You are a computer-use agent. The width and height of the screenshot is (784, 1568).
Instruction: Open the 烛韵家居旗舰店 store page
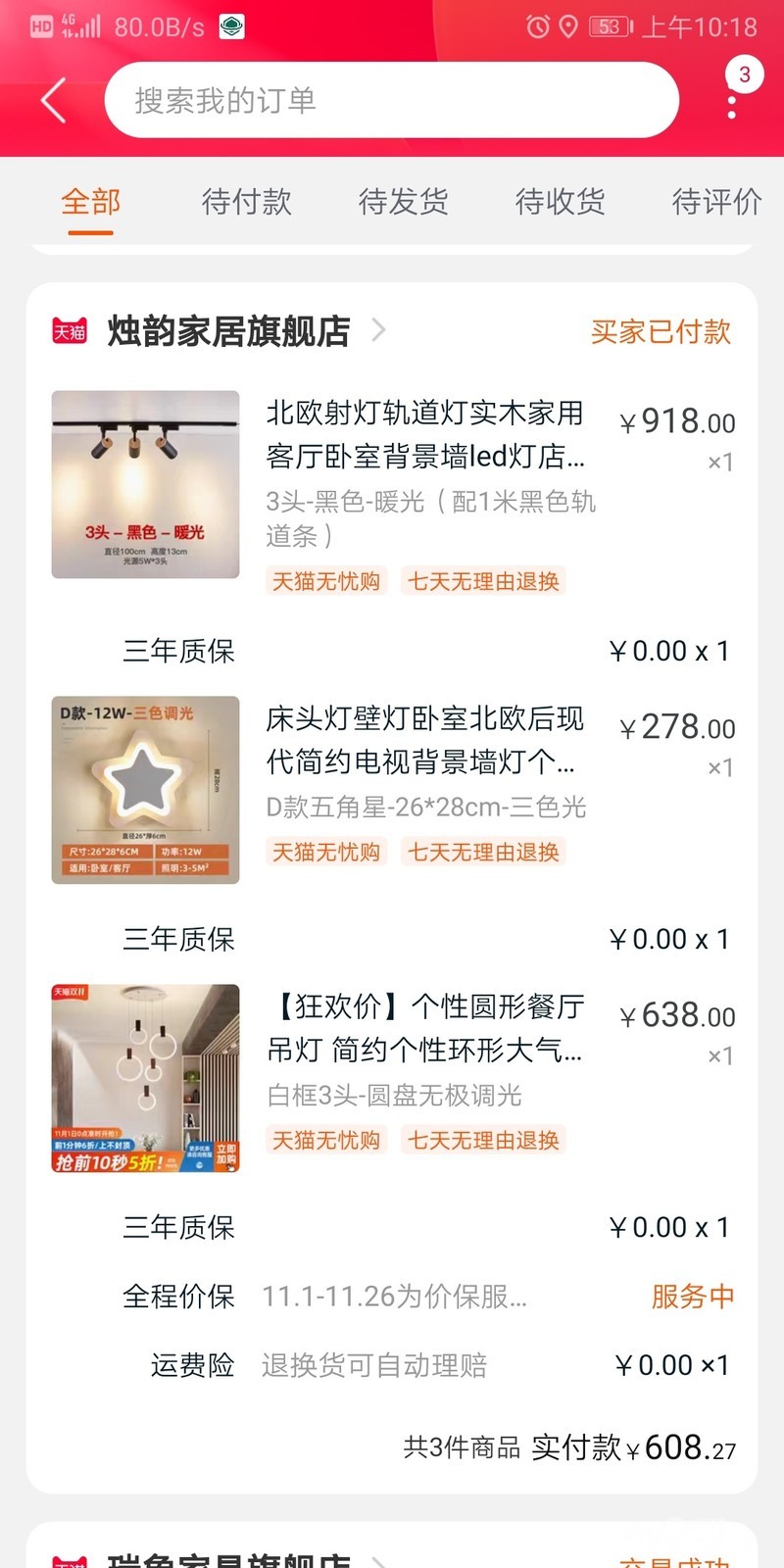tap(228, 331)
